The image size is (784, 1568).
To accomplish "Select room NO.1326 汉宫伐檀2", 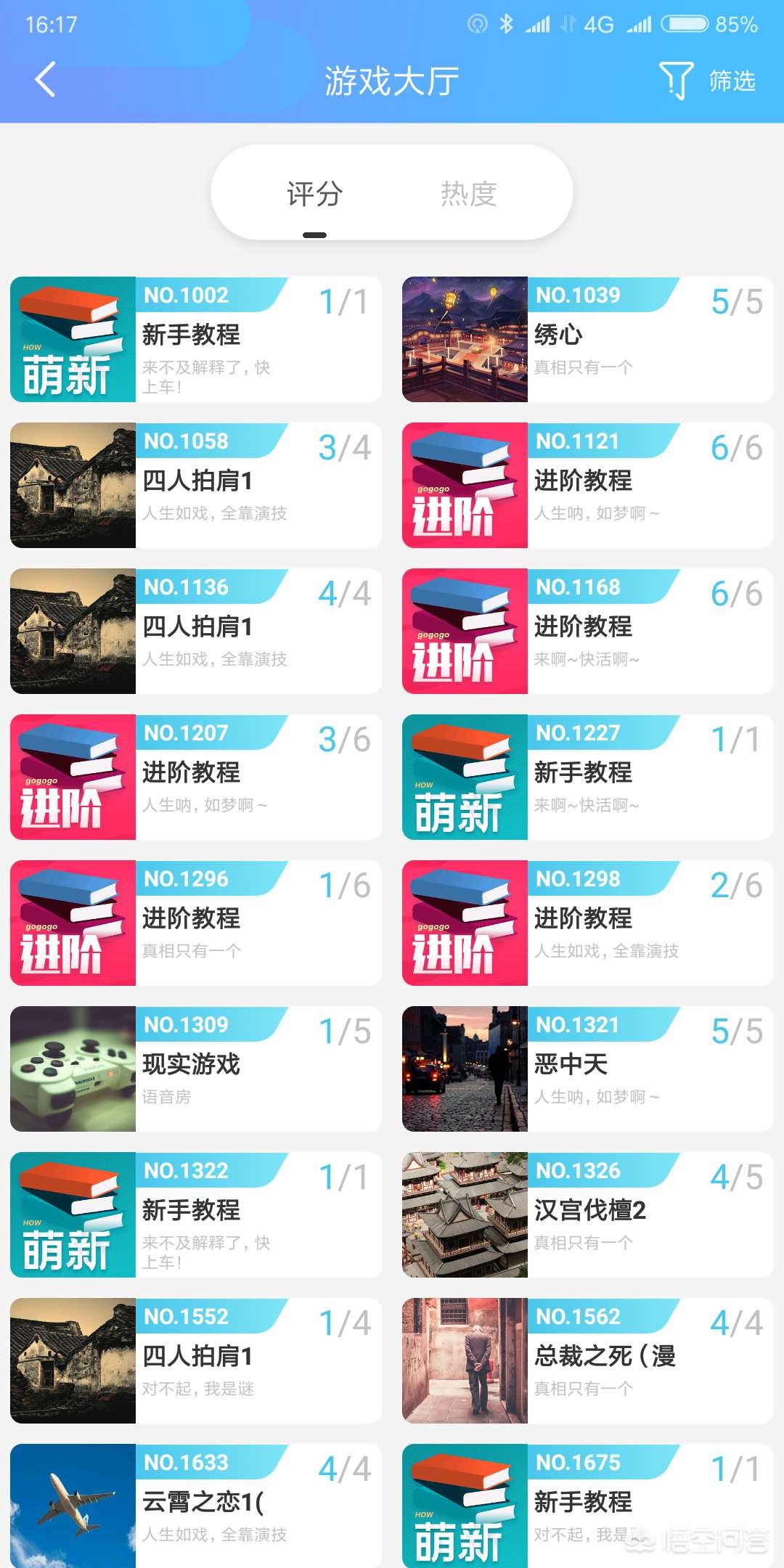I will point(588,1215).
